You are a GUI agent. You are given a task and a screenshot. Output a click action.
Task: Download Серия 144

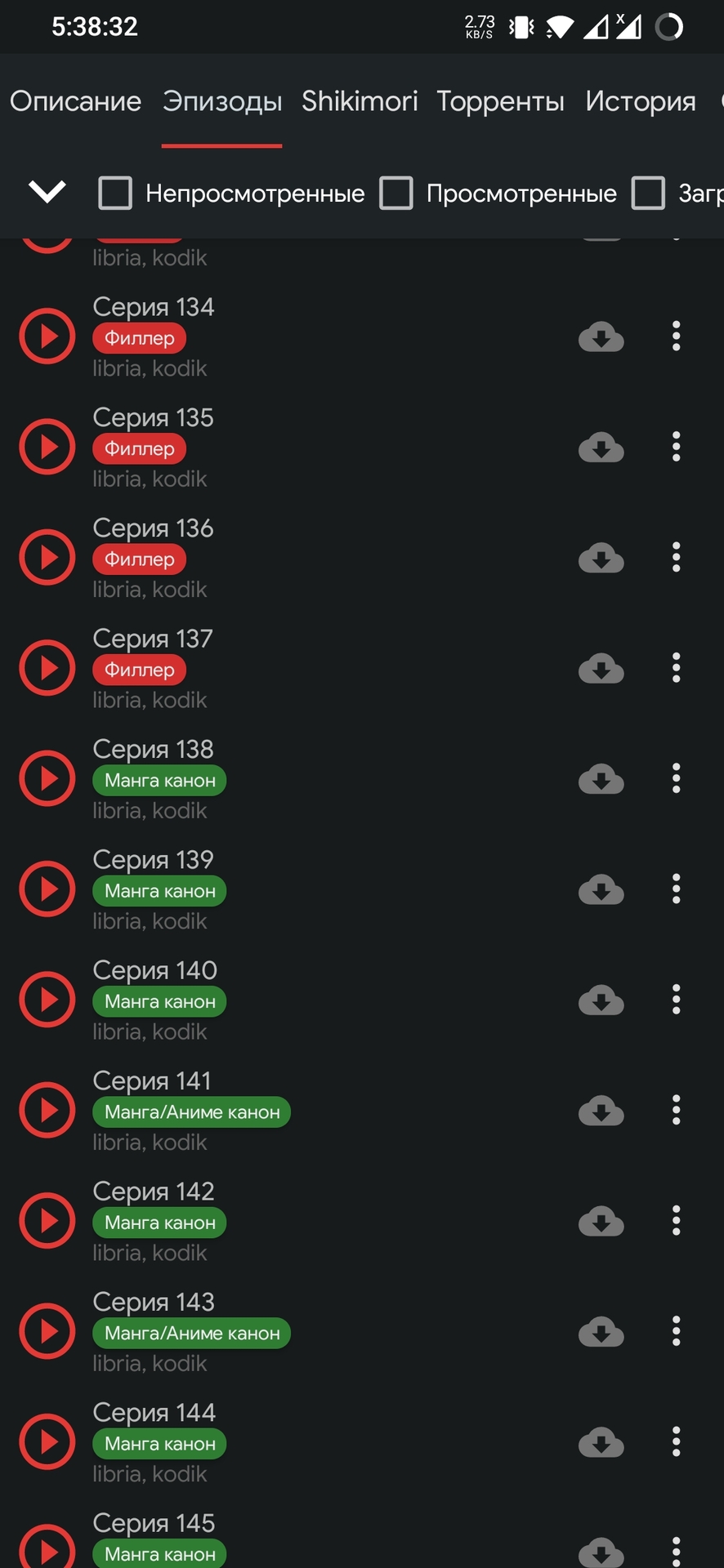(x=601, y=1442)
